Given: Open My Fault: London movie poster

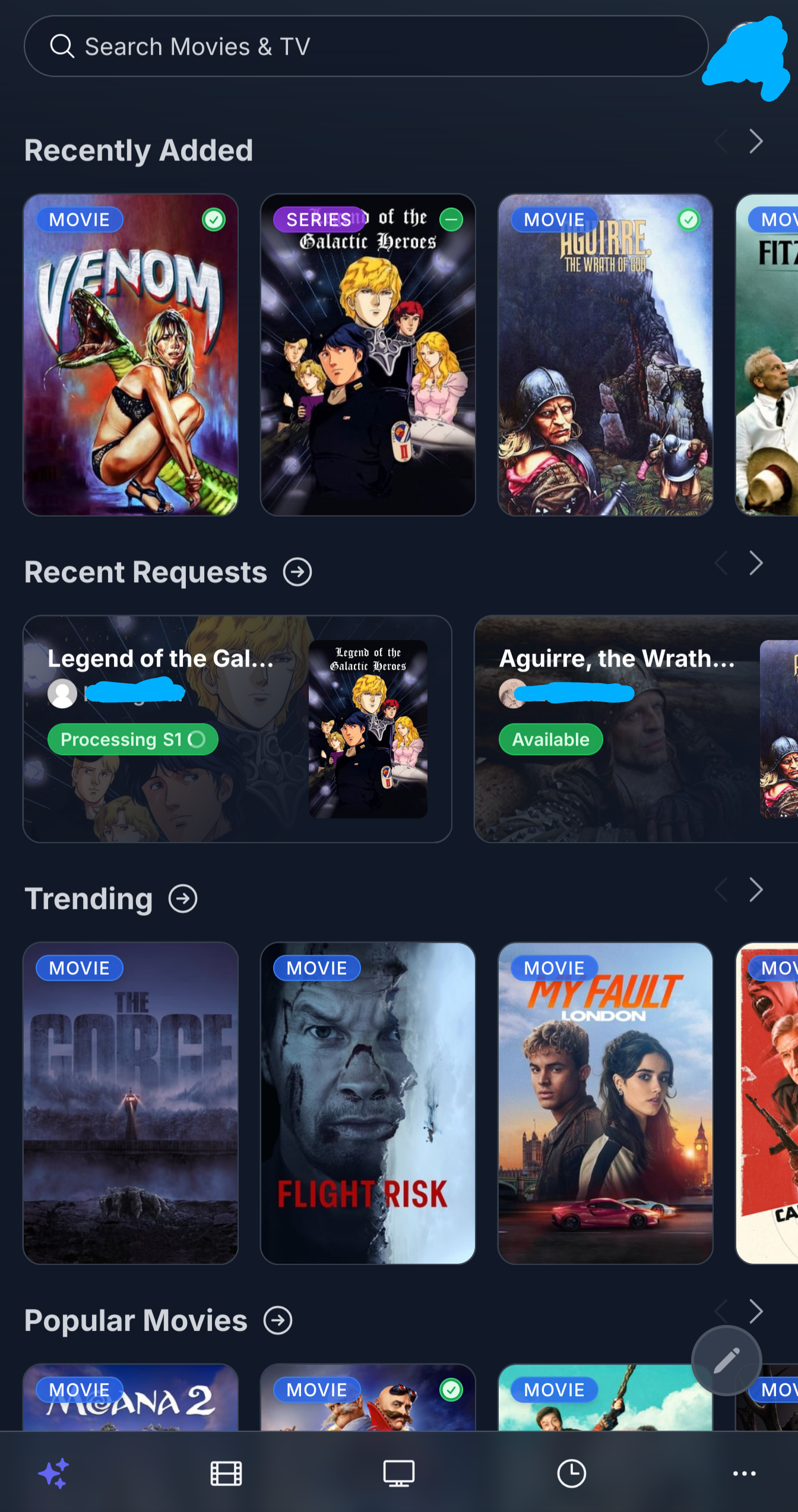Looking at the screenshot, I should point(605,1103).
